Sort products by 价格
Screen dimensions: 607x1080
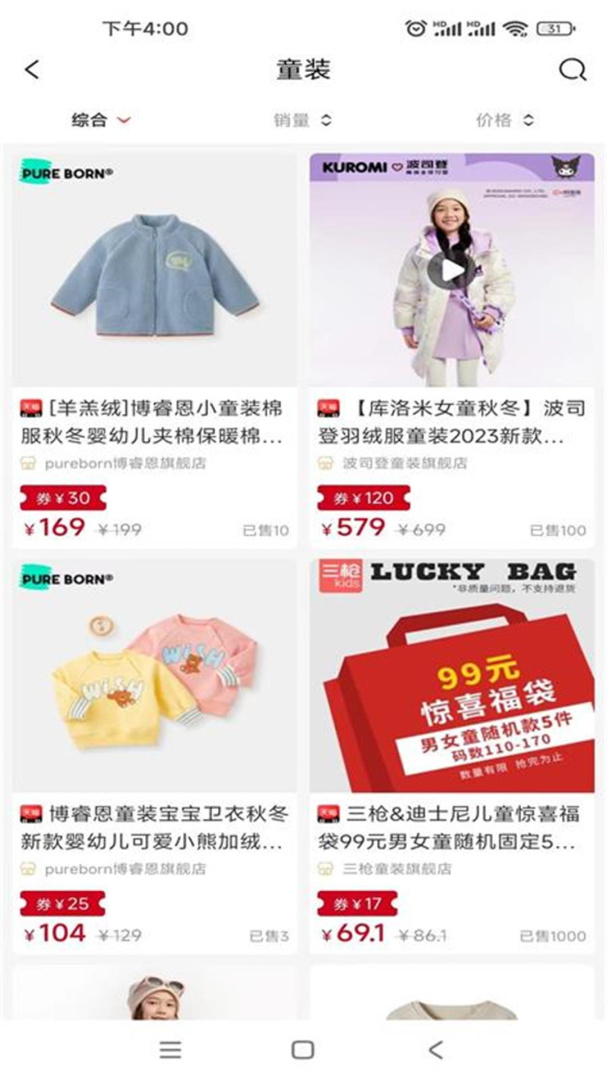(x=505, y=120)
